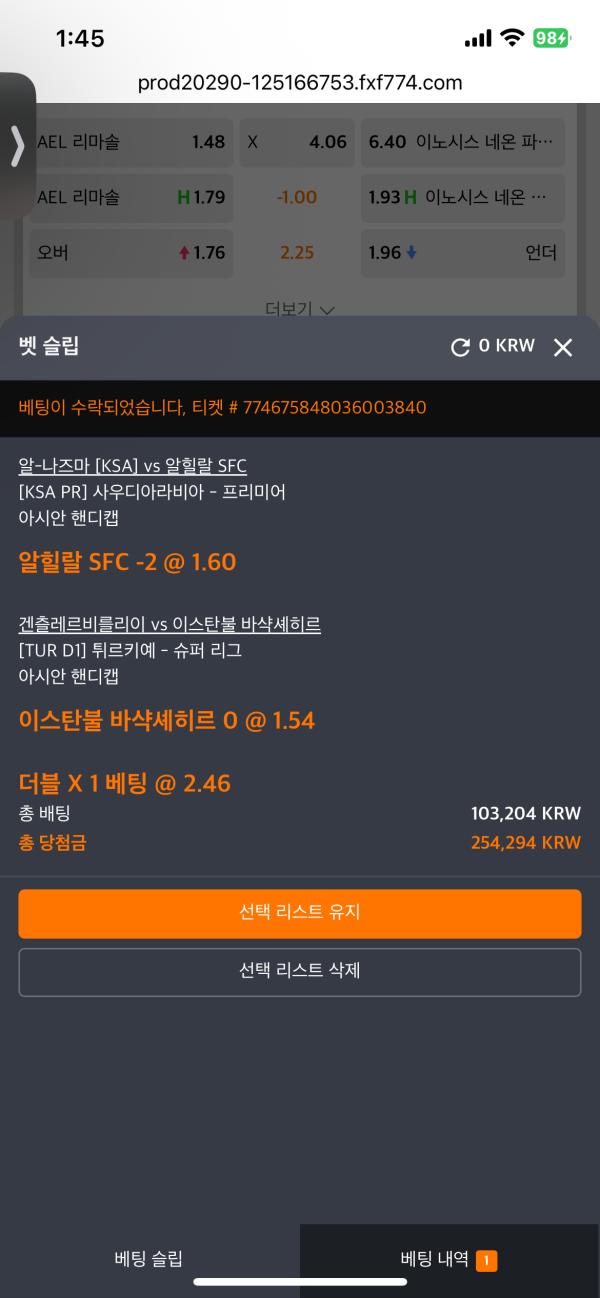The image size is (600, 1298).
Task: Select 이노시스 네온 odds 6.40
Action: (x=462, y=142)
